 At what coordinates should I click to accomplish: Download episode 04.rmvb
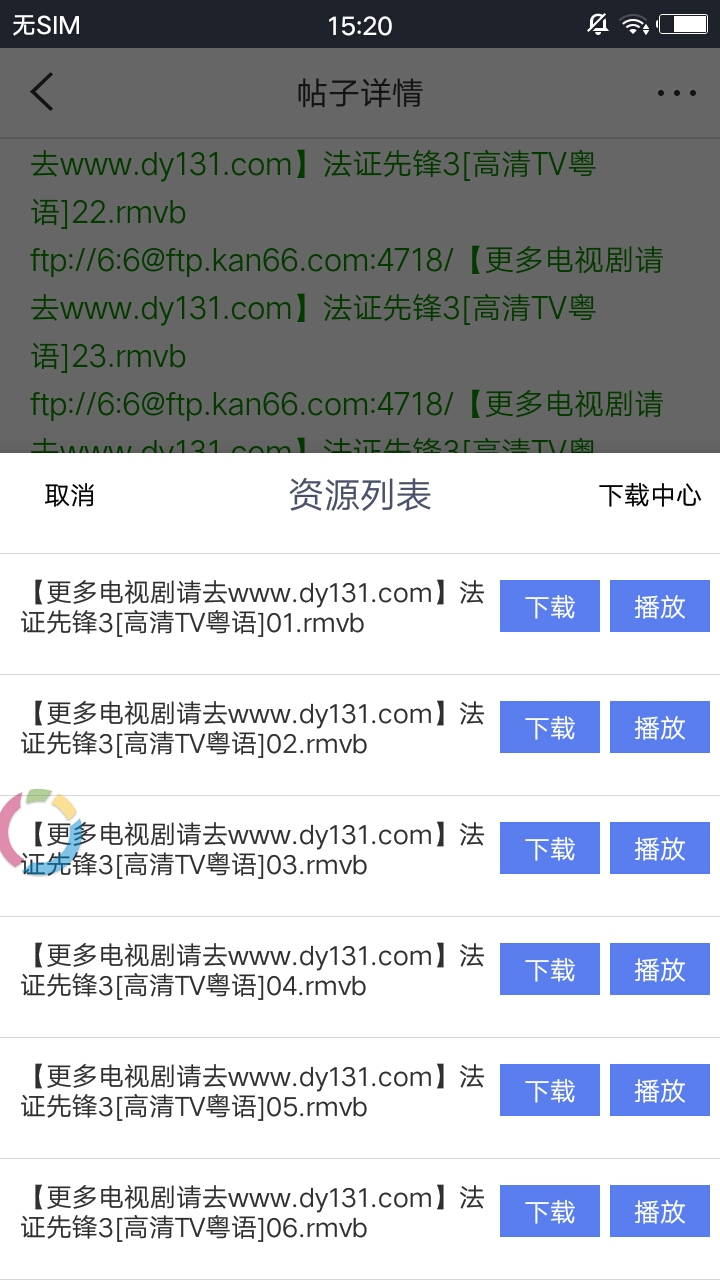tap(550, 969)
